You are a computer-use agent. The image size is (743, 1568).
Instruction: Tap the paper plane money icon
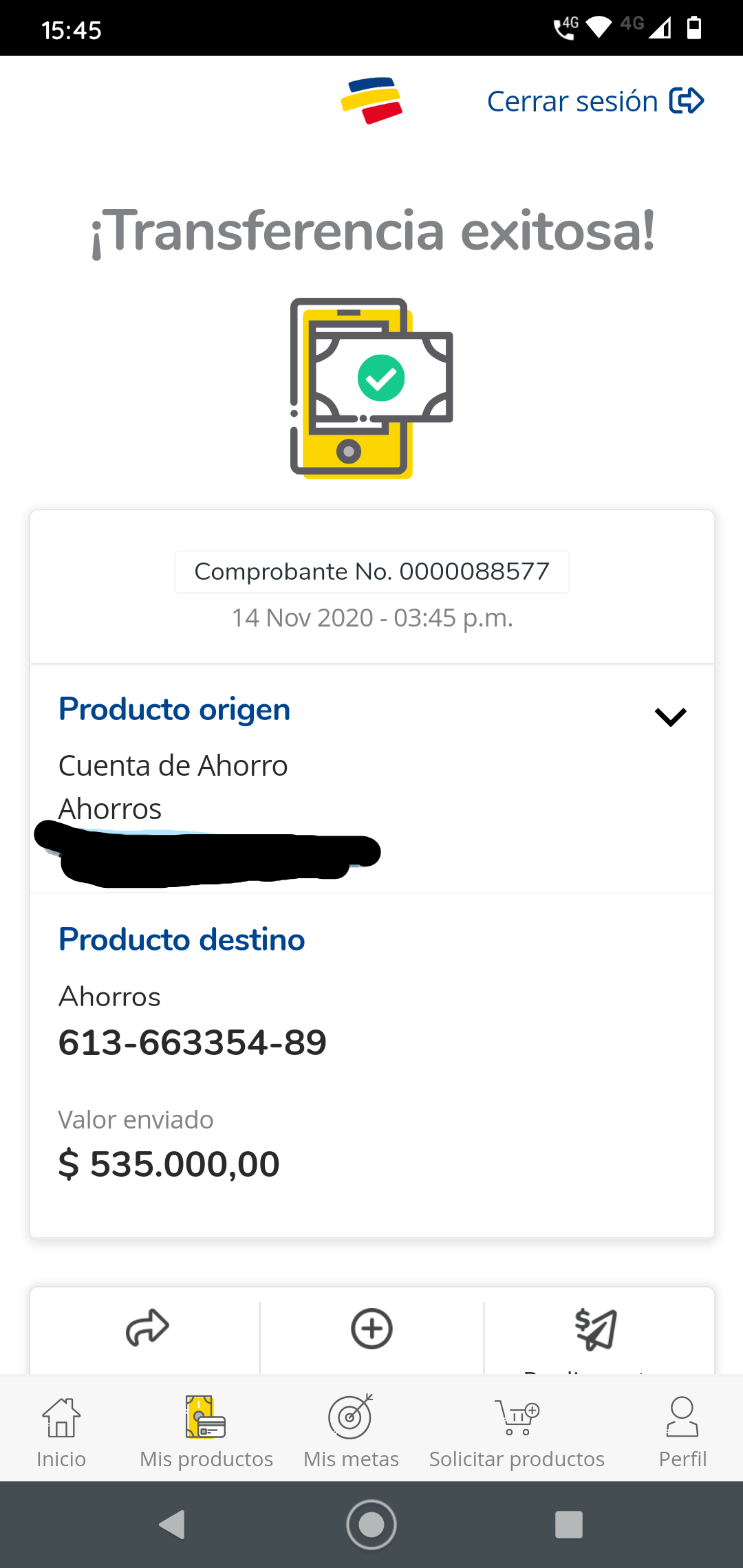pyautogui.click(x=596, y=1328)
